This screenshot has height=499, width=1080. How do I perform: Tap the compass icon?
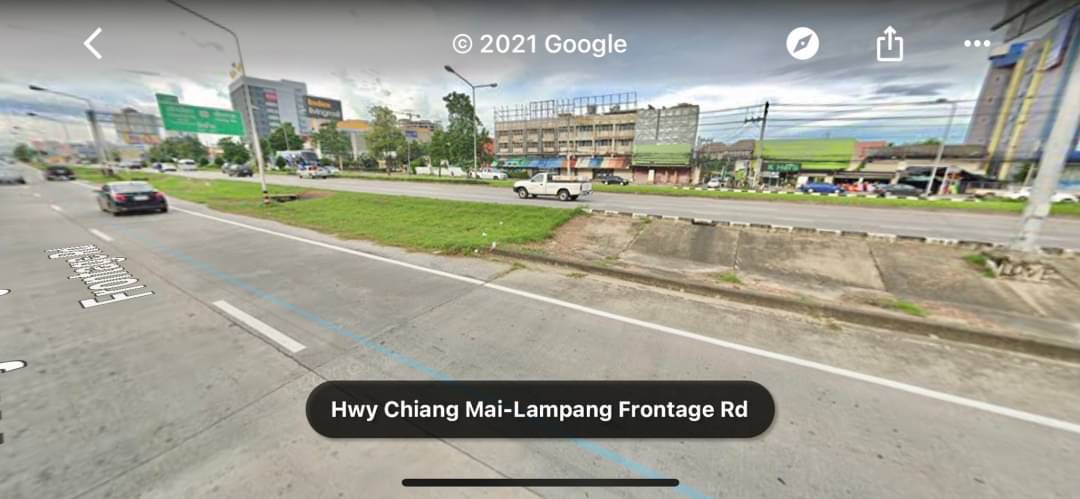[x=802, y=43]
